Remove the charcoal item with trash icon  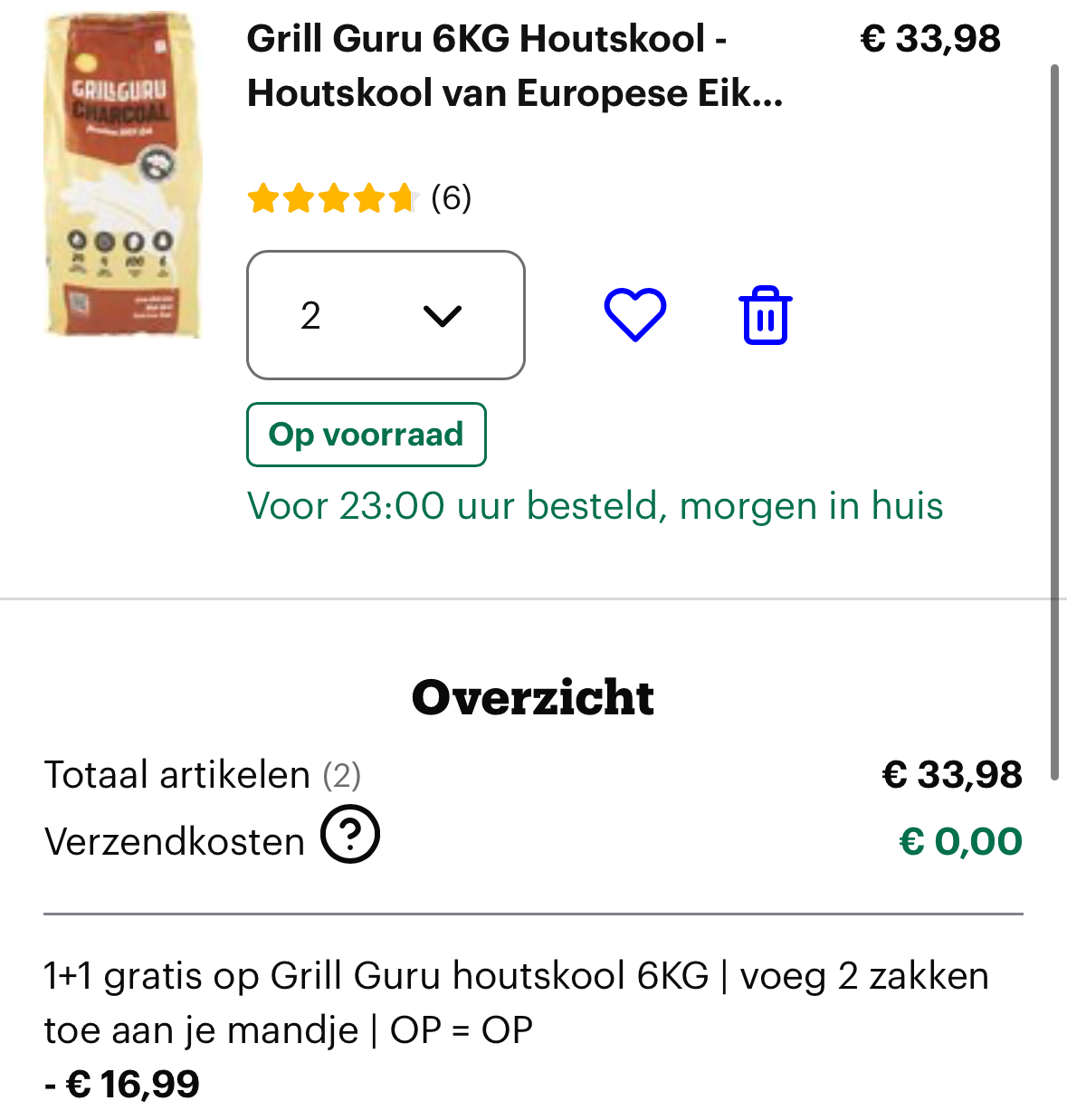click(x=765, y=315)
